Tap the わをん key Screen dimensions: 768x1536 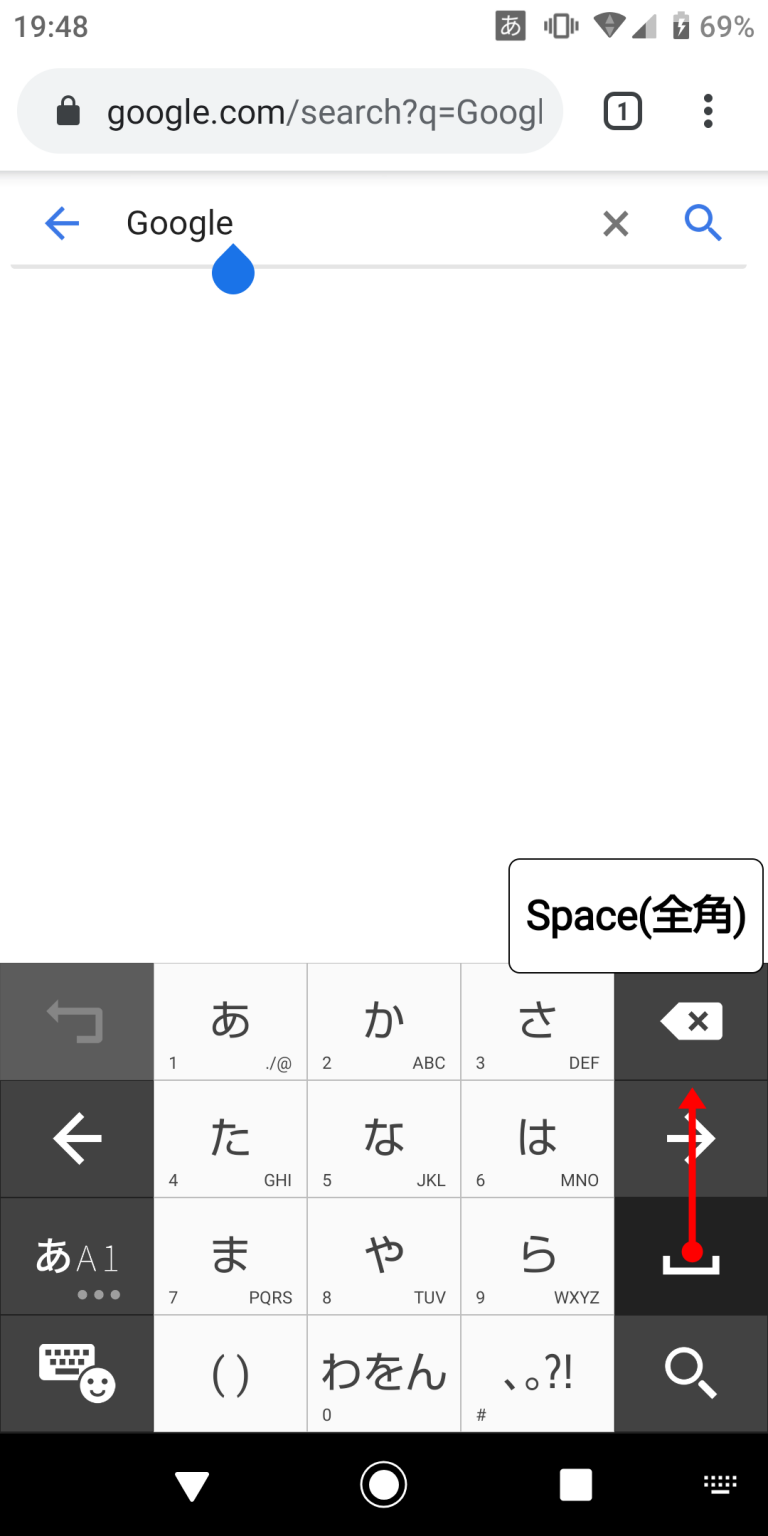384,1374
